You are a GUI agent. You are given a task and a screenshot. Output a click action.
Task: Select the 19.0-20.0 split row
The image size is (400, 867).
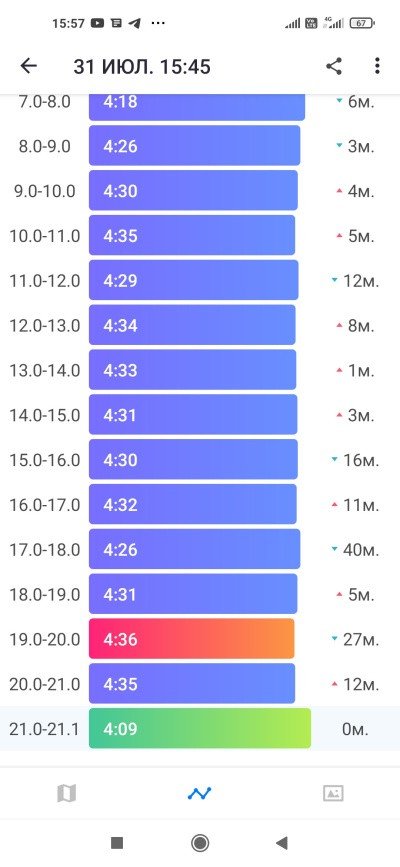pyautogui.click(x=200, y=639)
